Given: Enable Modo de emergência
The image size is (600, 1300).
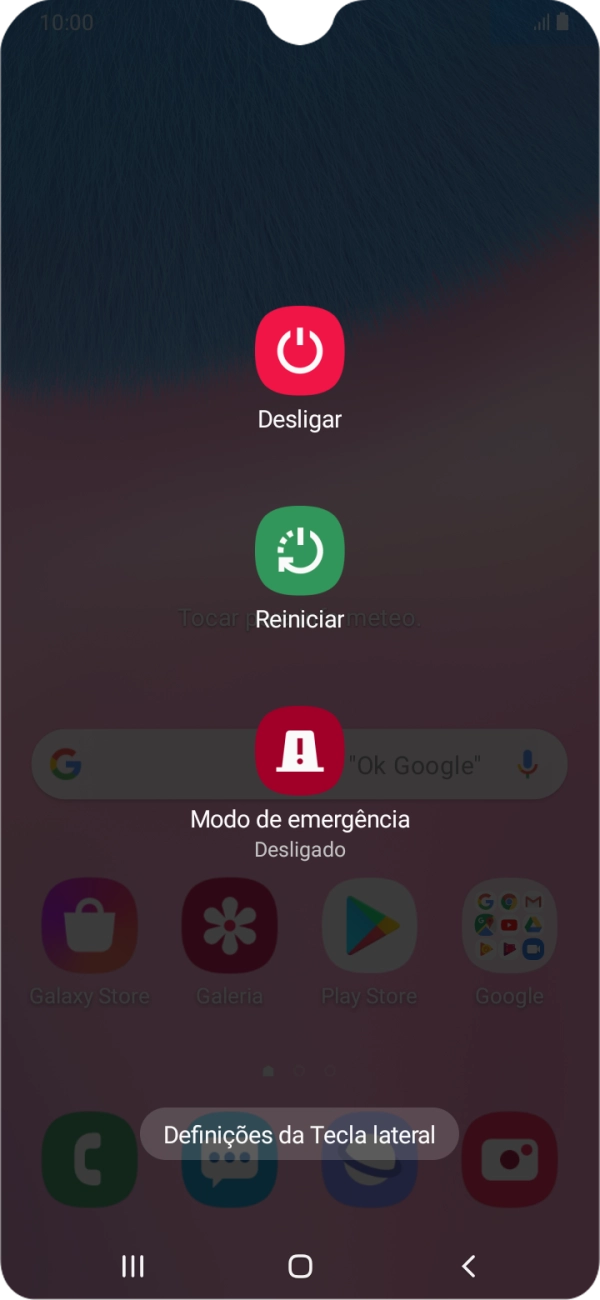Looking at the screenshot, I should tap(300, 751).
